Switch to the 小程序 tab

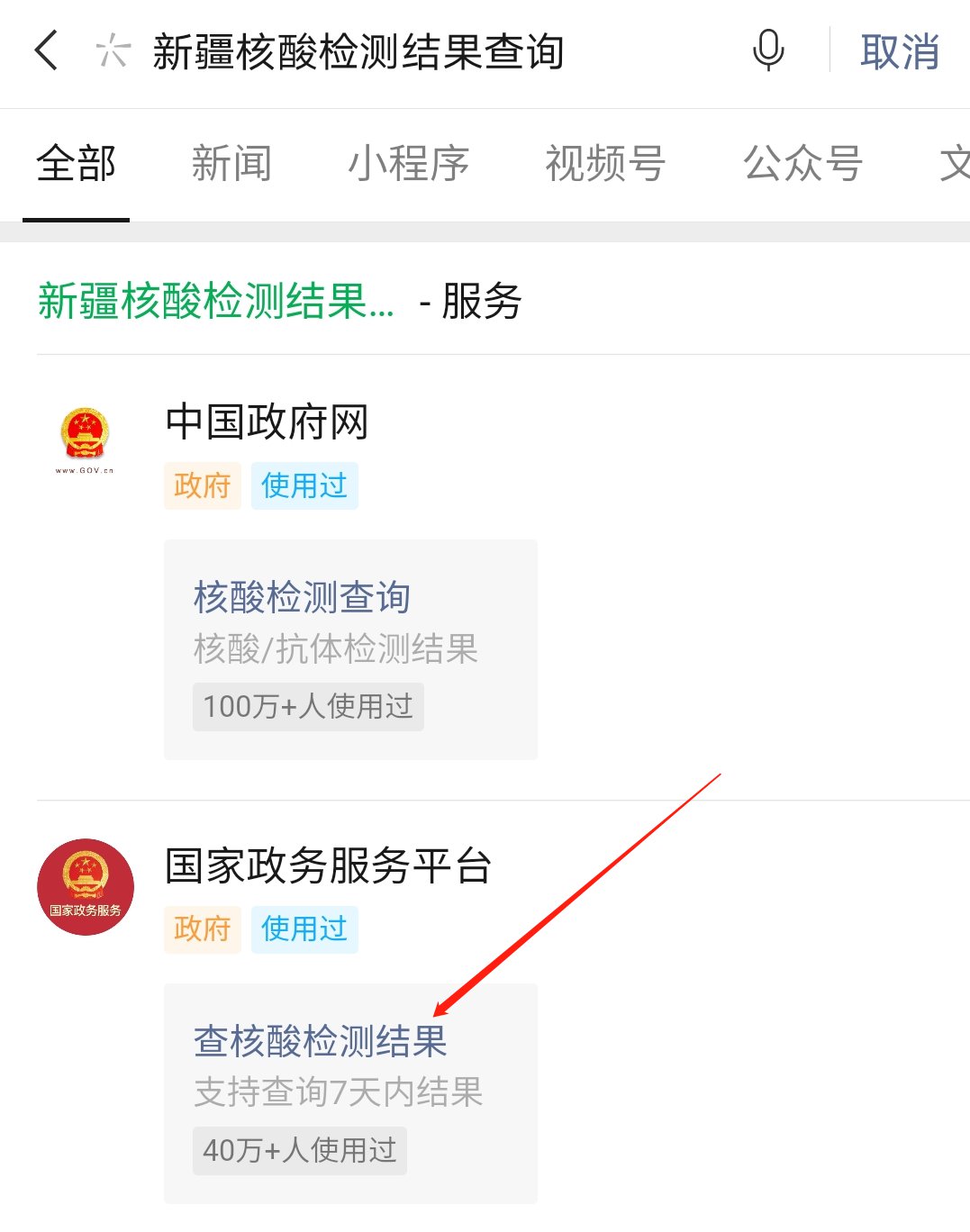pyautogui.click(x=408, y=164)
